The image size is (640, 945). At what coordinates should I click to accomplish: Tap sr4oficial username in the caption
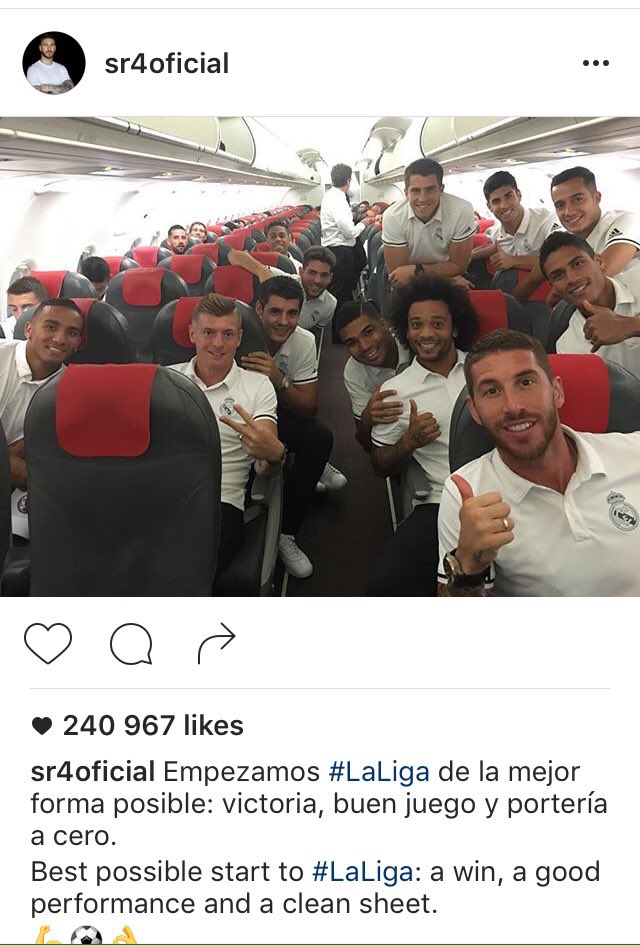click(92, 773)
